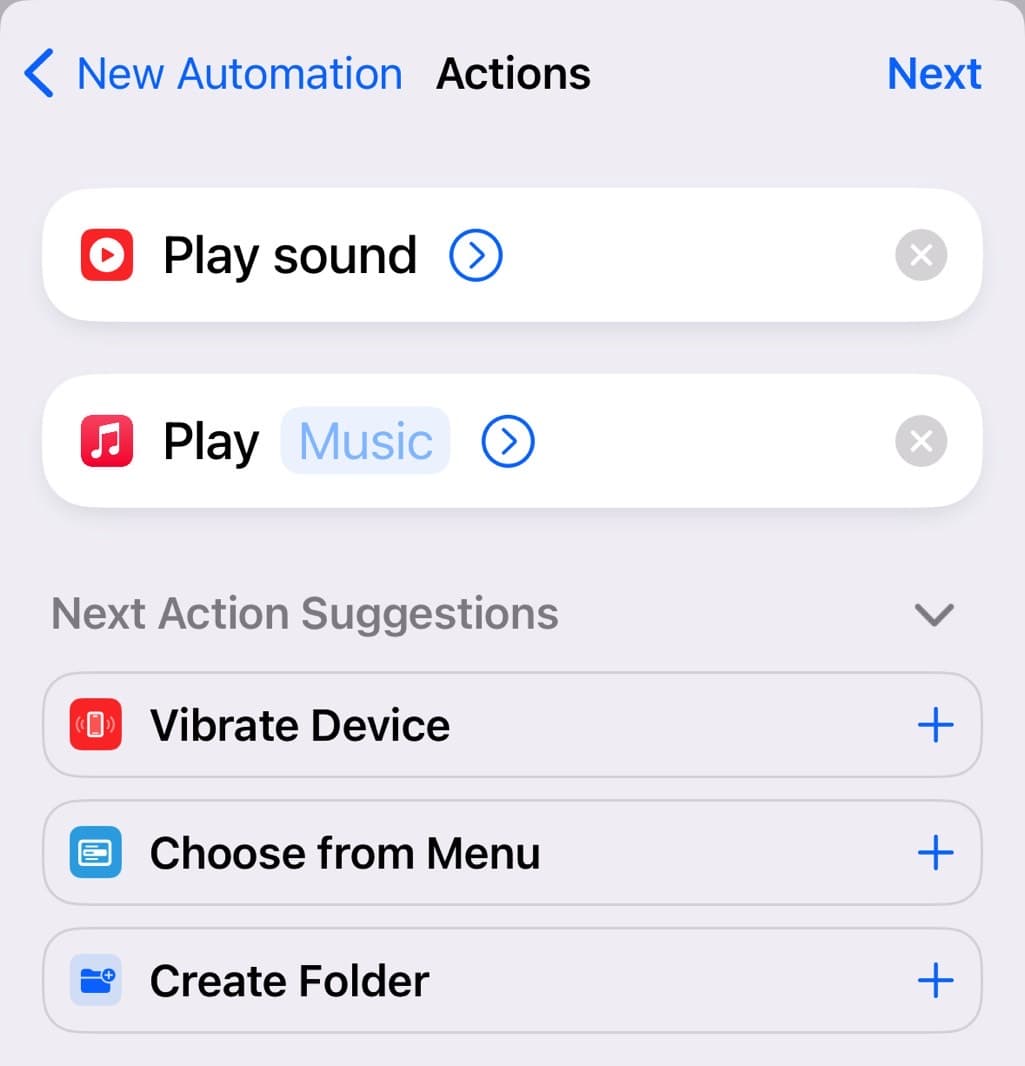
Task: Delete the Play Music action
Action: point(920,441)
